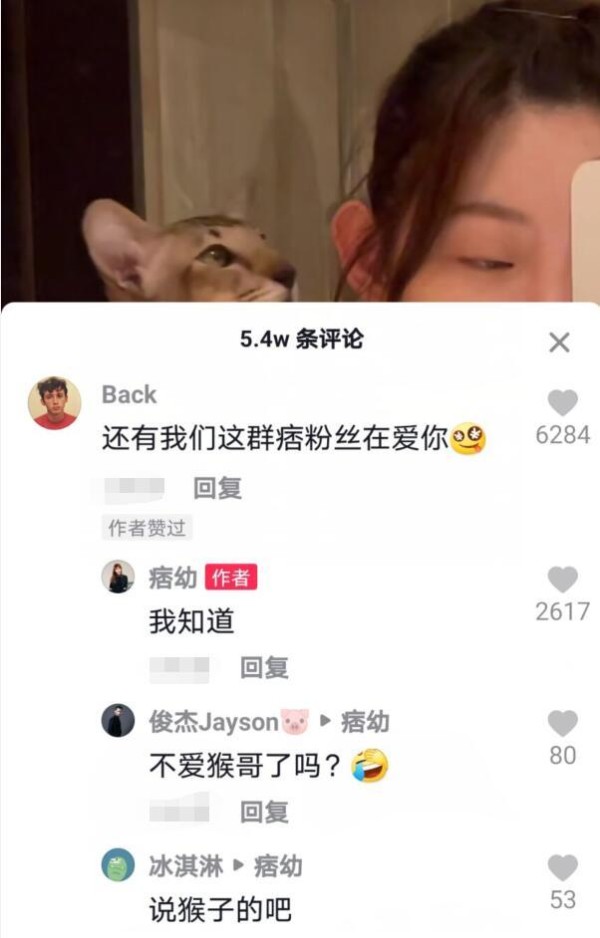Like Back's comment
Viewport: 600px width, 938px height.
(x=563, y=403)
